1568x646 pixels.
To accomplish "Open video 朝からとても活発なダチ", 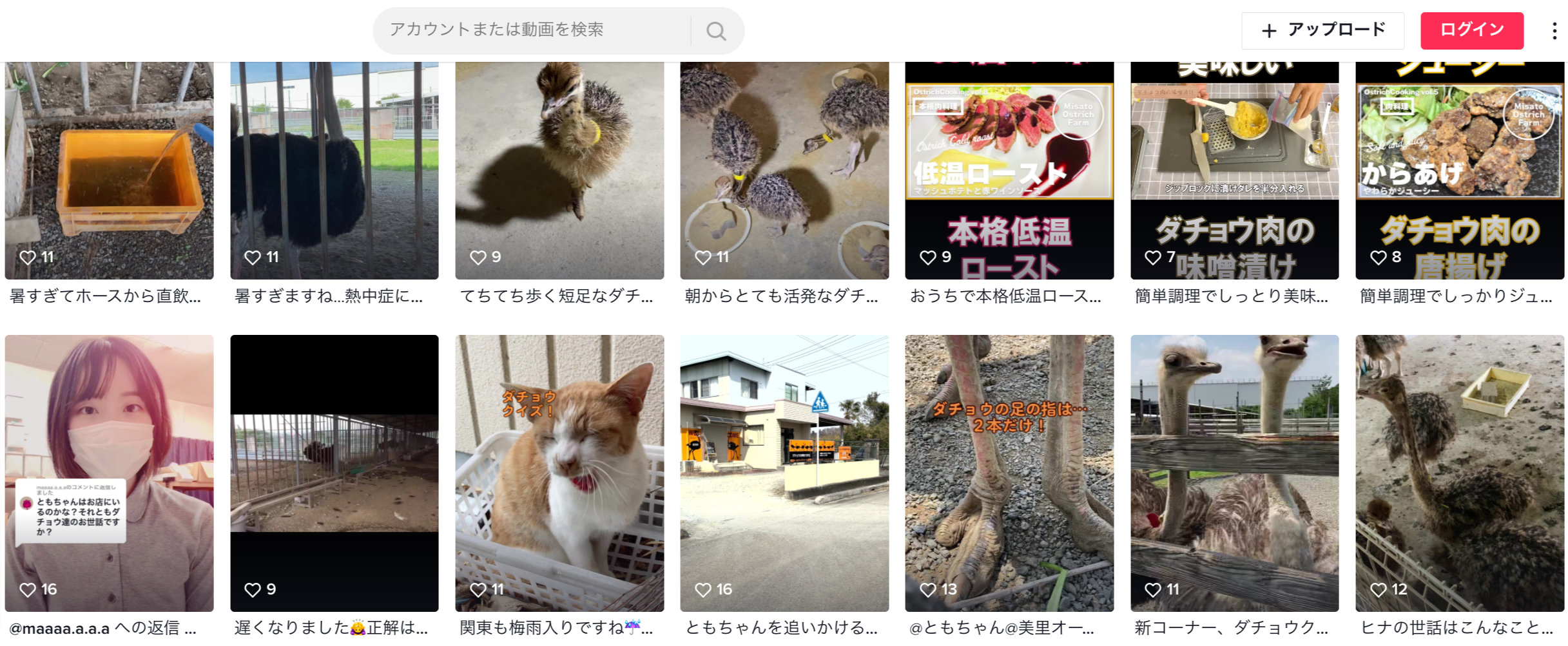I will coord(784,171).
